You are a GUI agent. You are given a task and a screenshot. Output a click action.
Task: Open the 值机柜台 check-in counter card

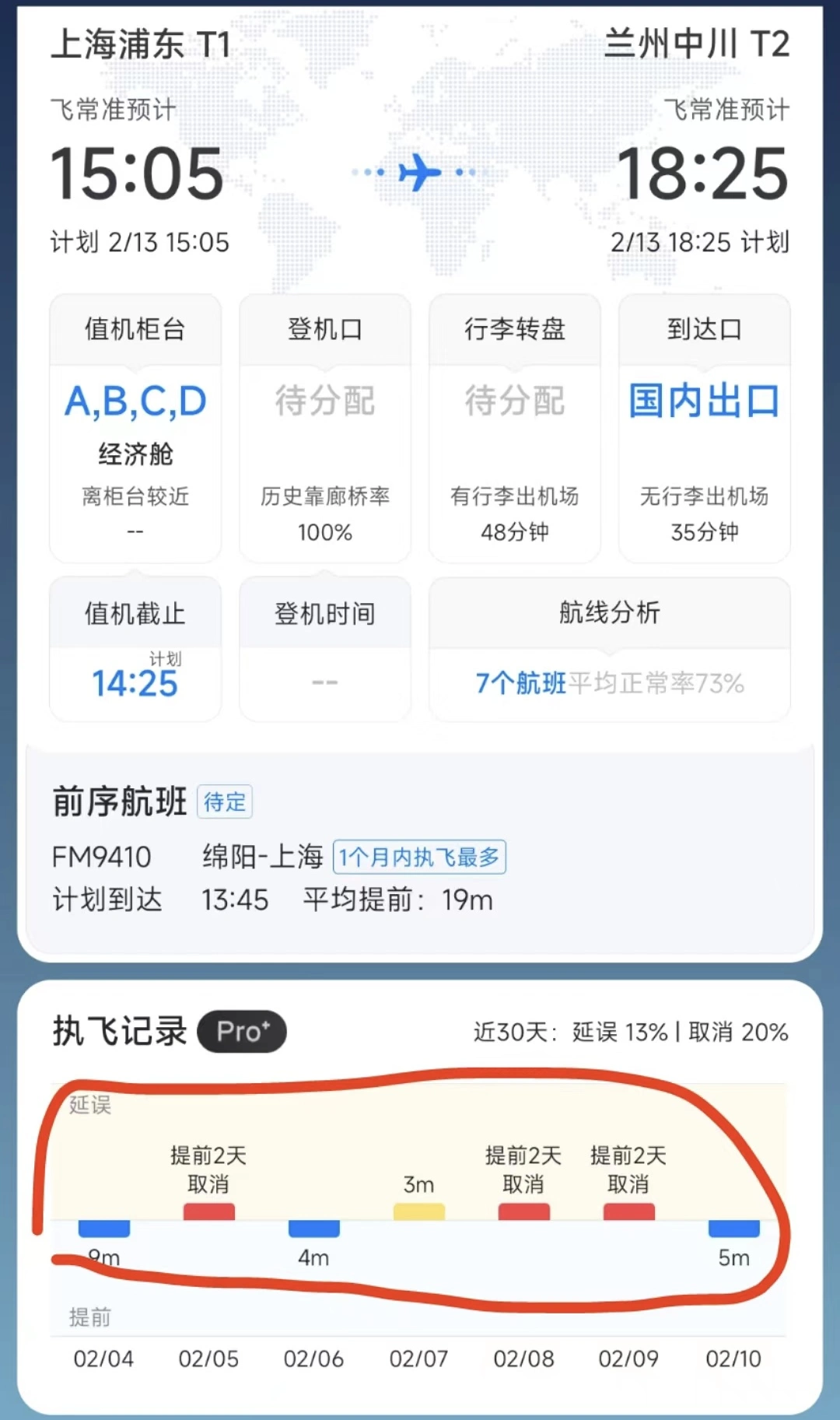[x=135, y=428]
